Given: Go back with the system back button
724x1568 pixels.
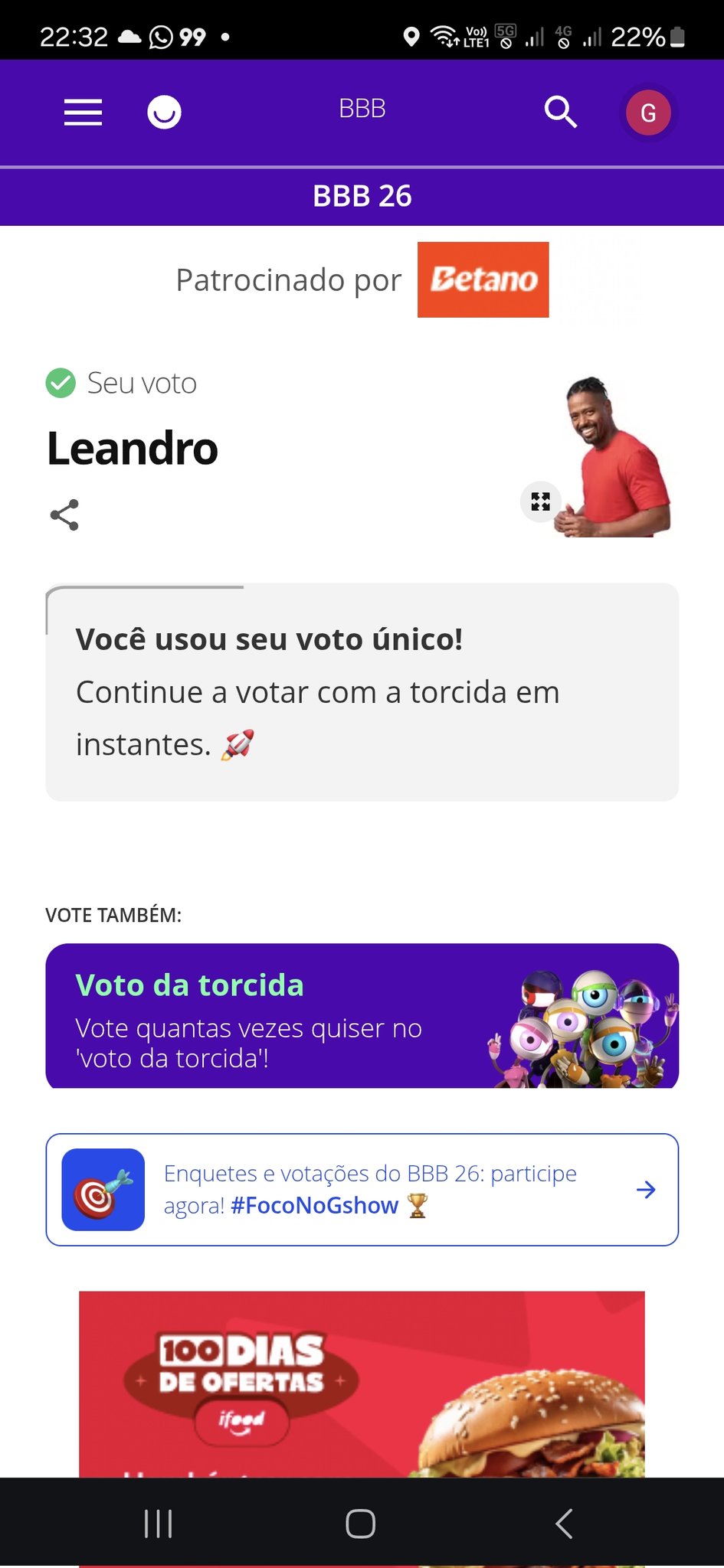Looking at the screenshot, I should pos(564,1524).
